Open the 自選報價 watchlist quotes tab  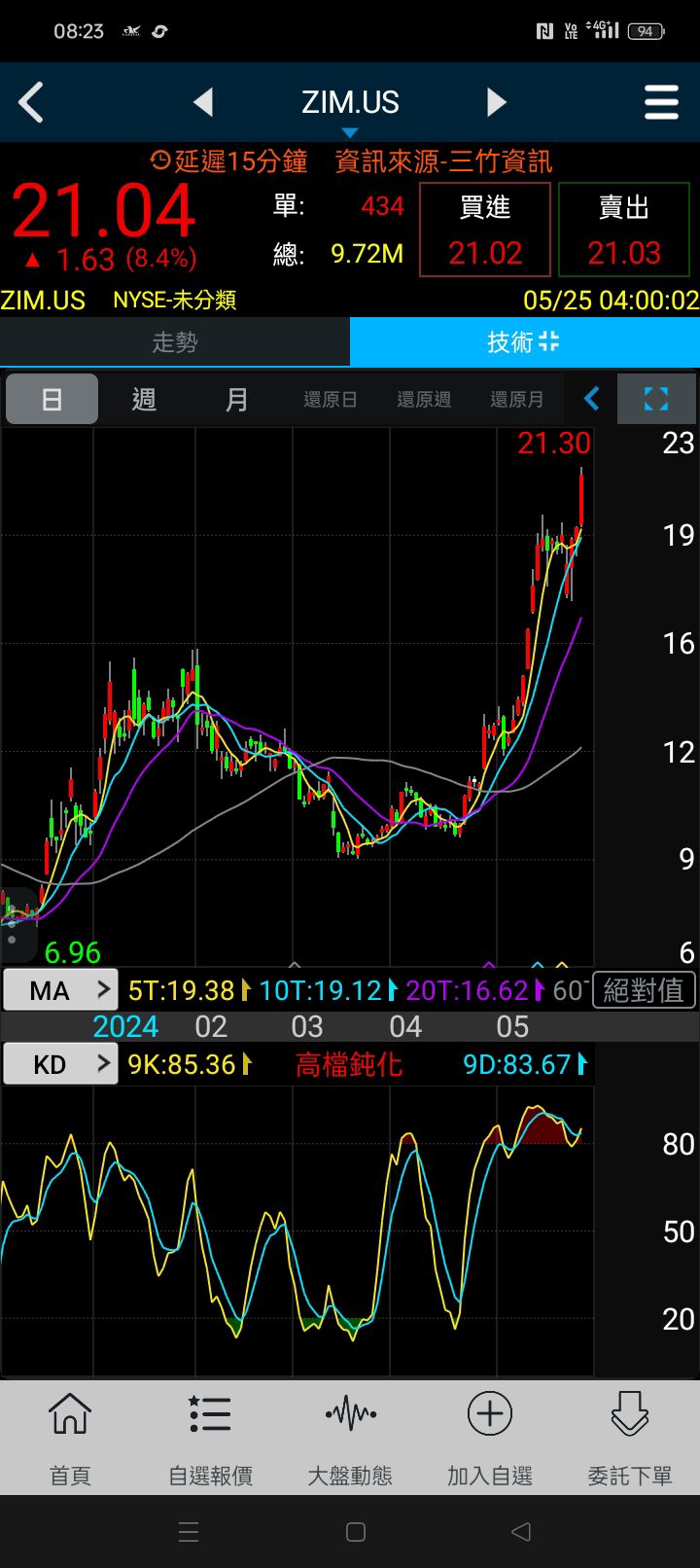tap(210, 1437)
